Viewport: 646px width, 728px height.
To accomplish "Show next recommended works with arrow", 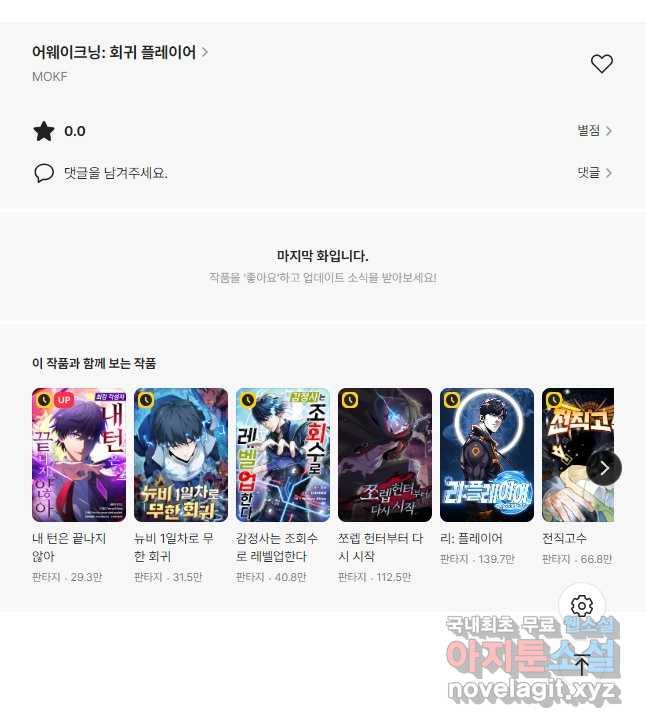I will click(x=604, y=467).
